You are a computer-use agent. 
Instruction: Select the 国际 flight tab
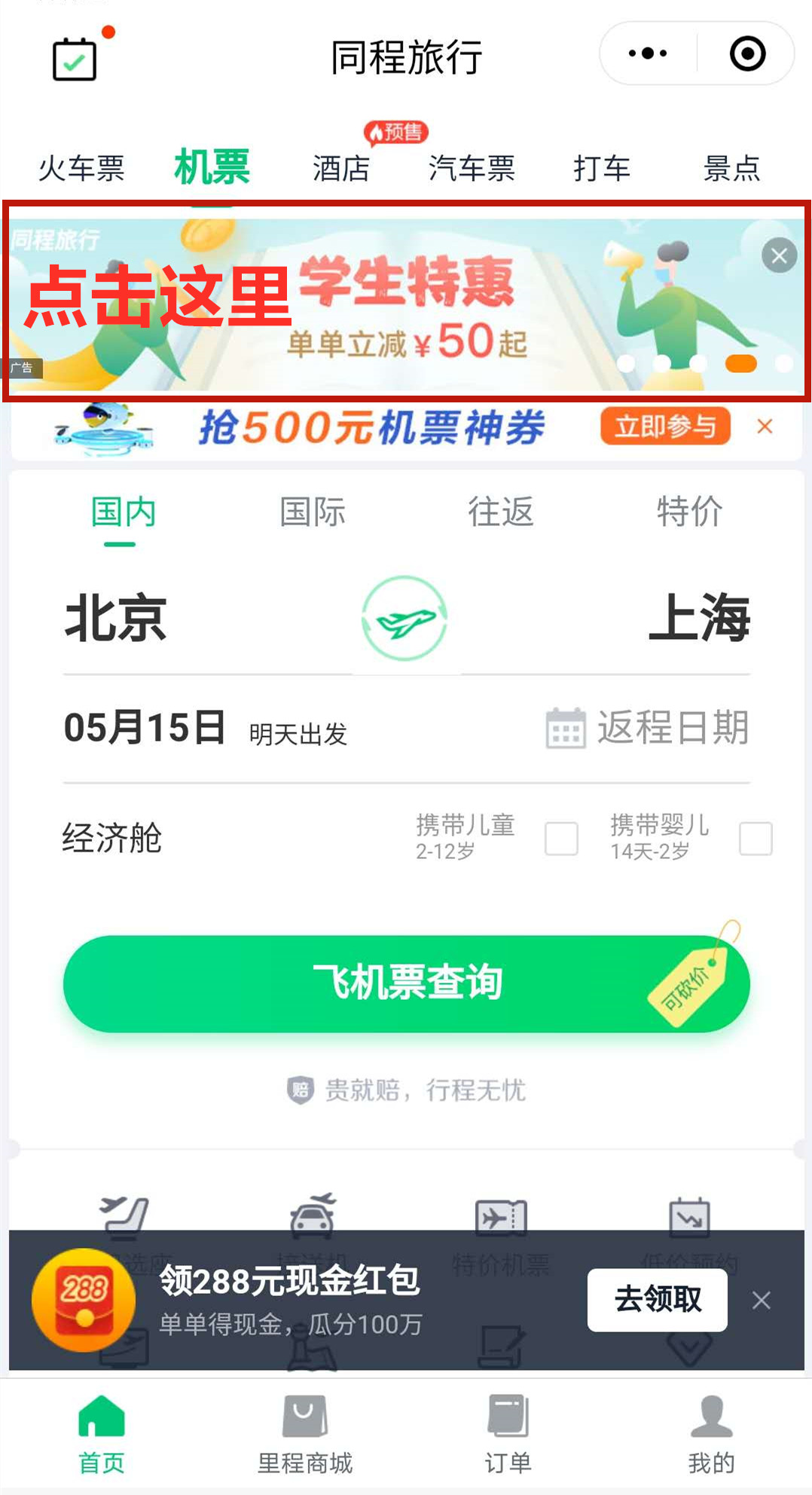tap(312, 512)
